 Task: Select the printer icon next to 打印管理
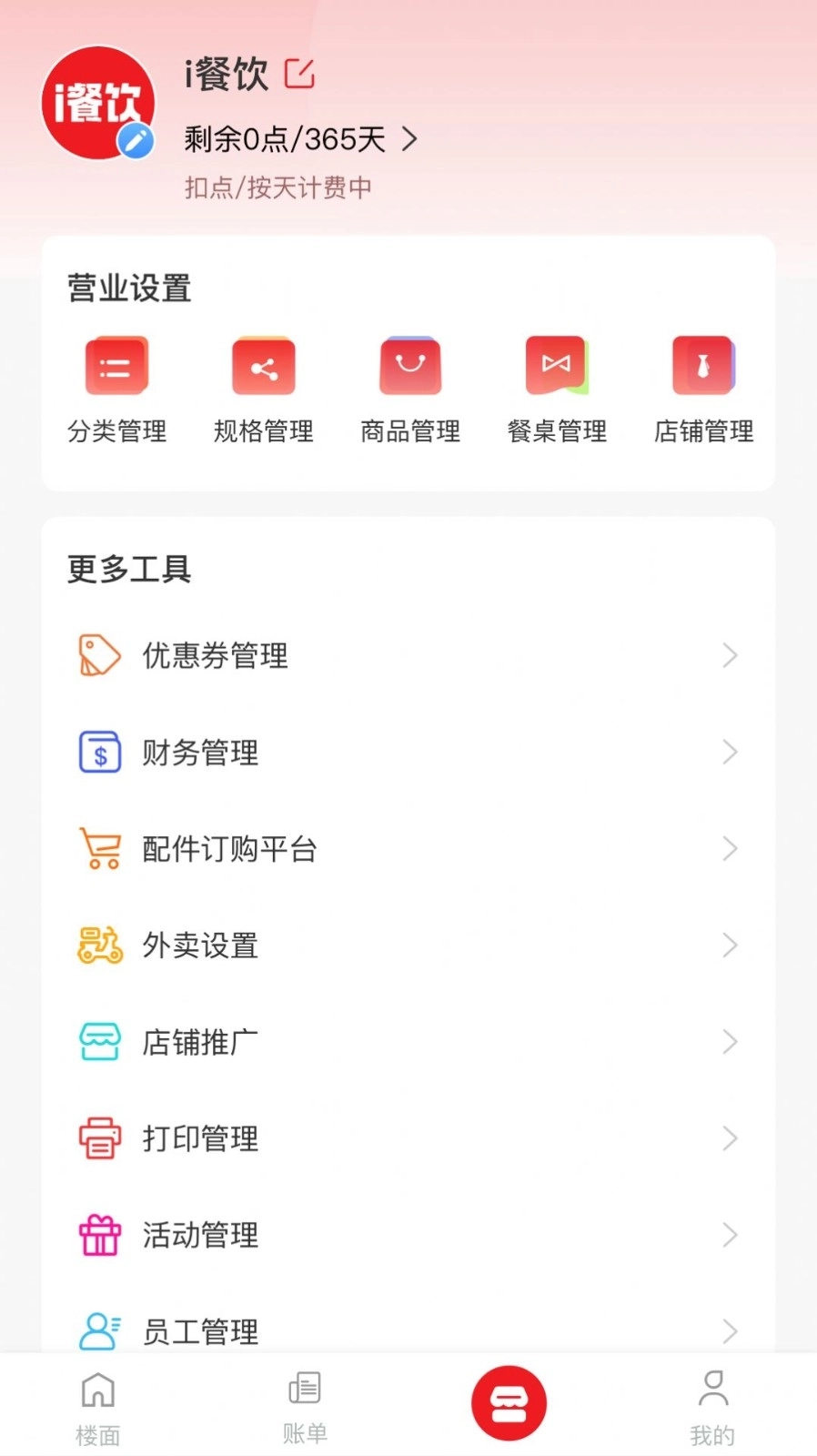click(x=98, y=1138)
